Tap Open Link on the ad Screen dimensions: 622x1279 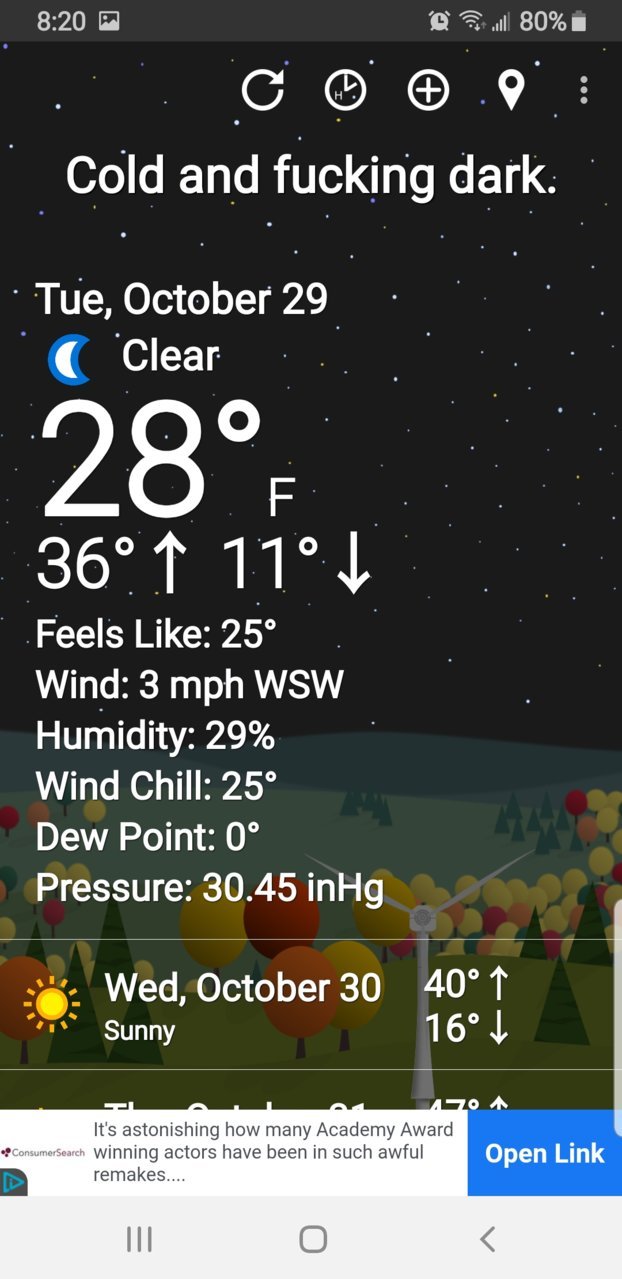click(x=544, y=1153)
